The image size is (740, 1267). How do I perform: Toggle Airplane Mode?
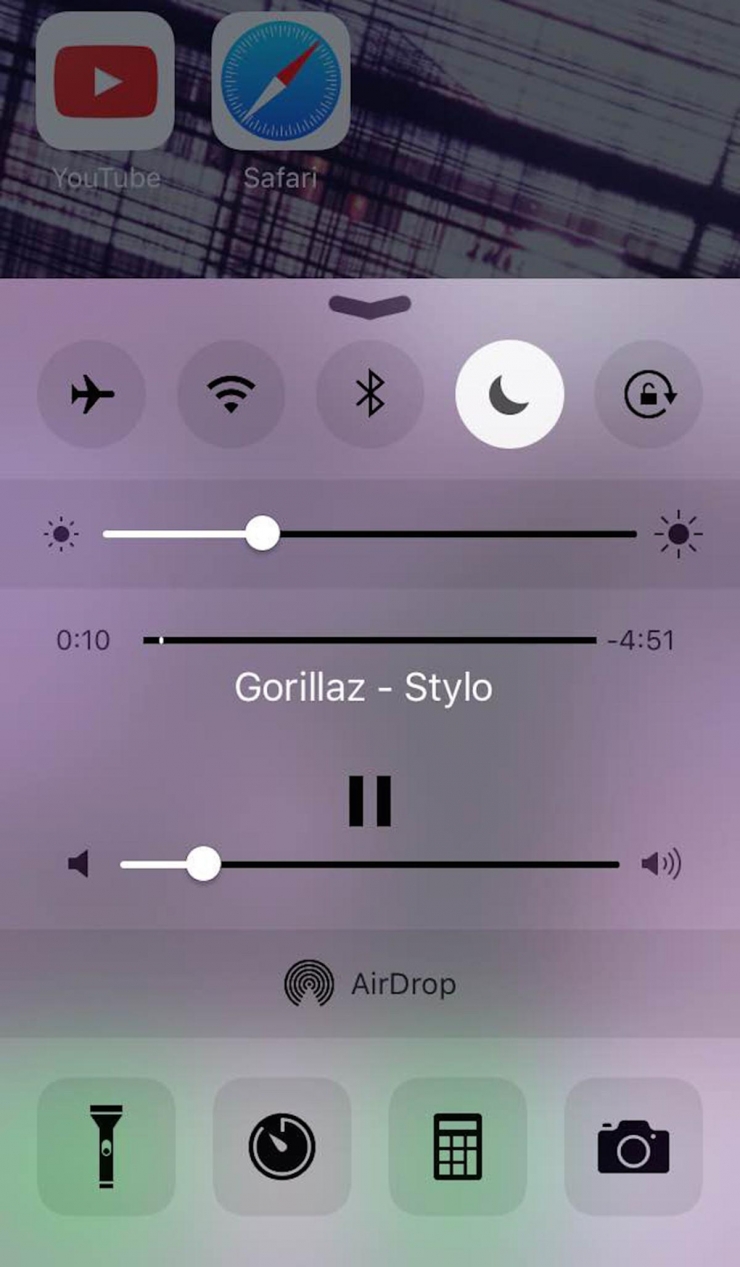91,394
